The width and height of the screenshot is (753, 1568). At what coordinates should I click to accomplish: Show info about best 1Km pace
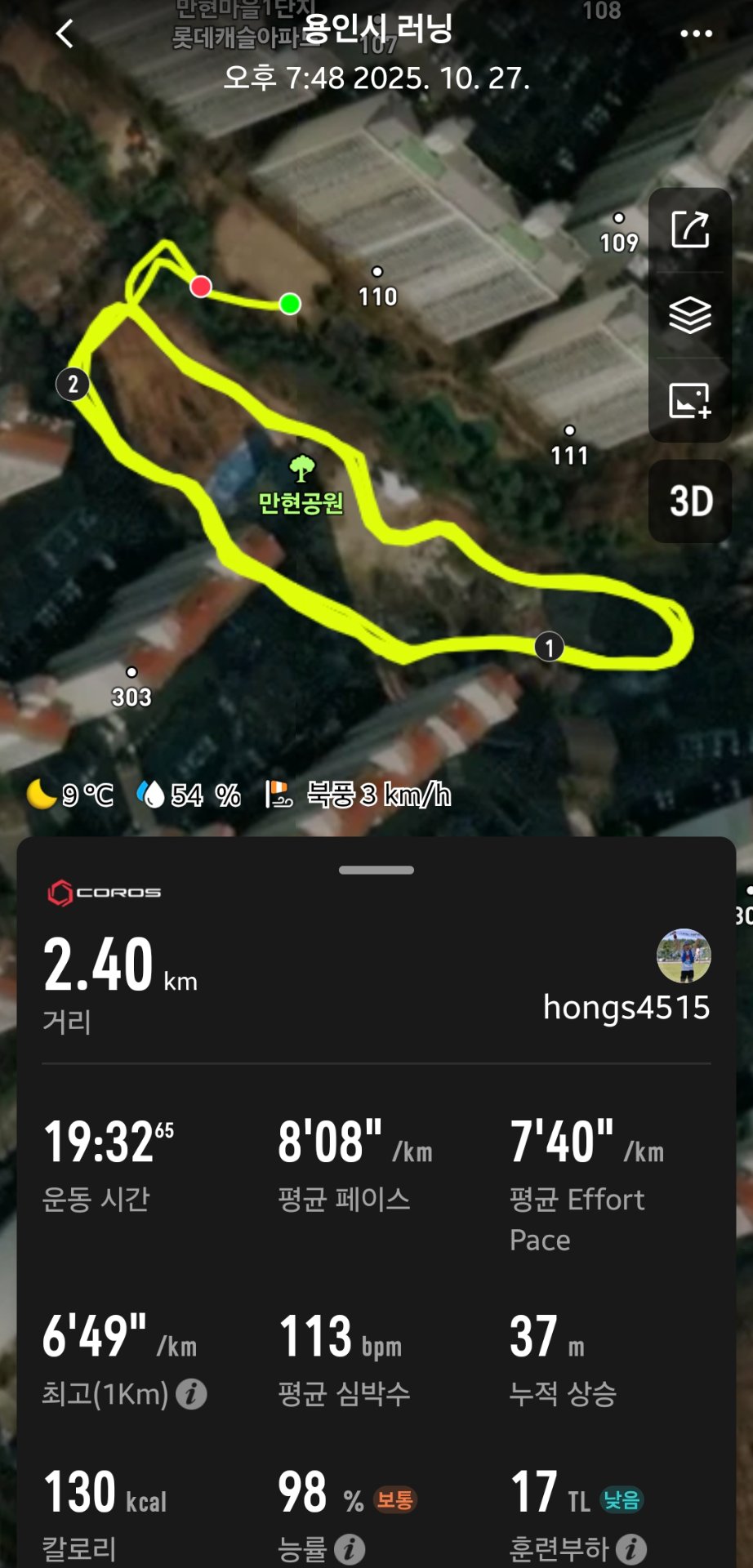pos(192,1394)
